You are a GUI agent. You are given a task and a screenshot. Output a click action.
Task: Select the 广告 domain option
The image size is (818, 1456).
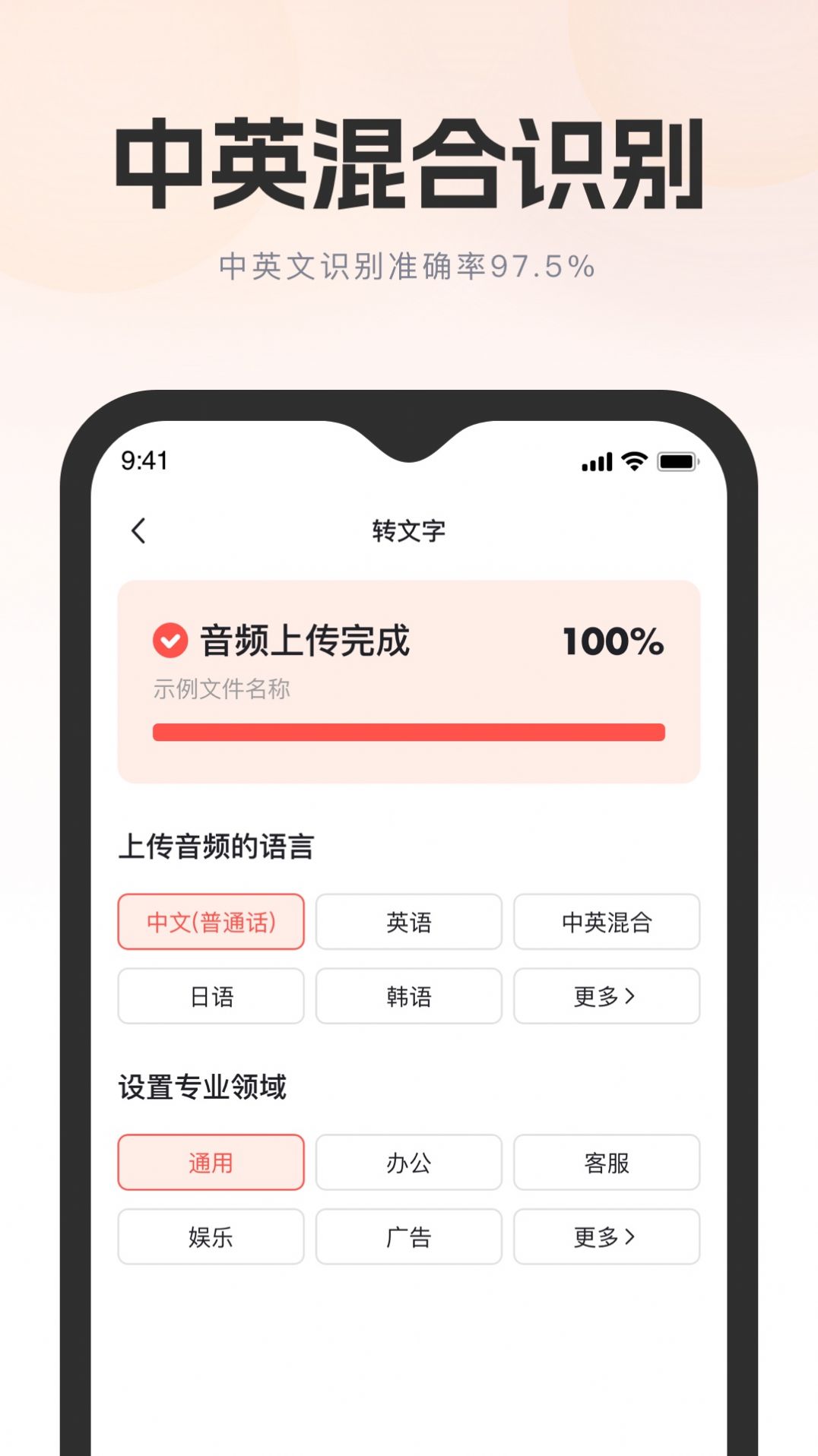[x=408, y=1236]
